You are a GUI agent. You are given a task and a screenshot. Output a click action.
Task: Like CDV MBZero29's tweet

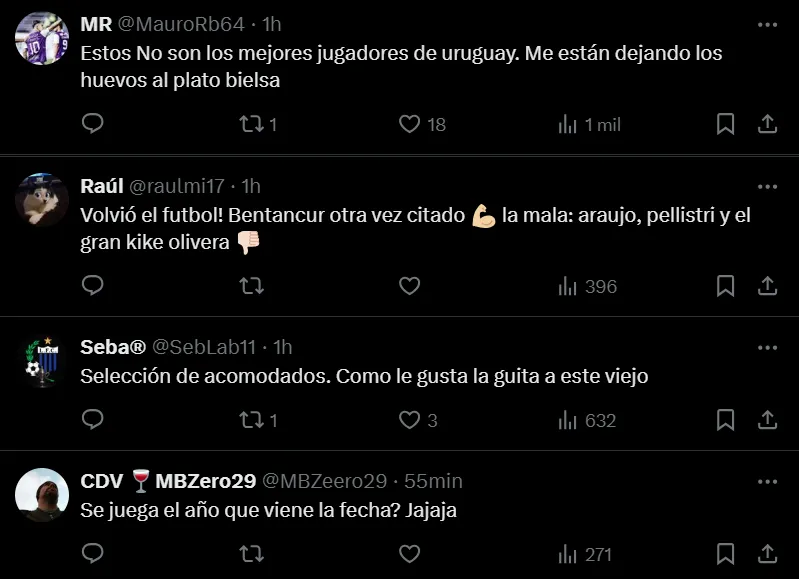click(x=409, y=554)
